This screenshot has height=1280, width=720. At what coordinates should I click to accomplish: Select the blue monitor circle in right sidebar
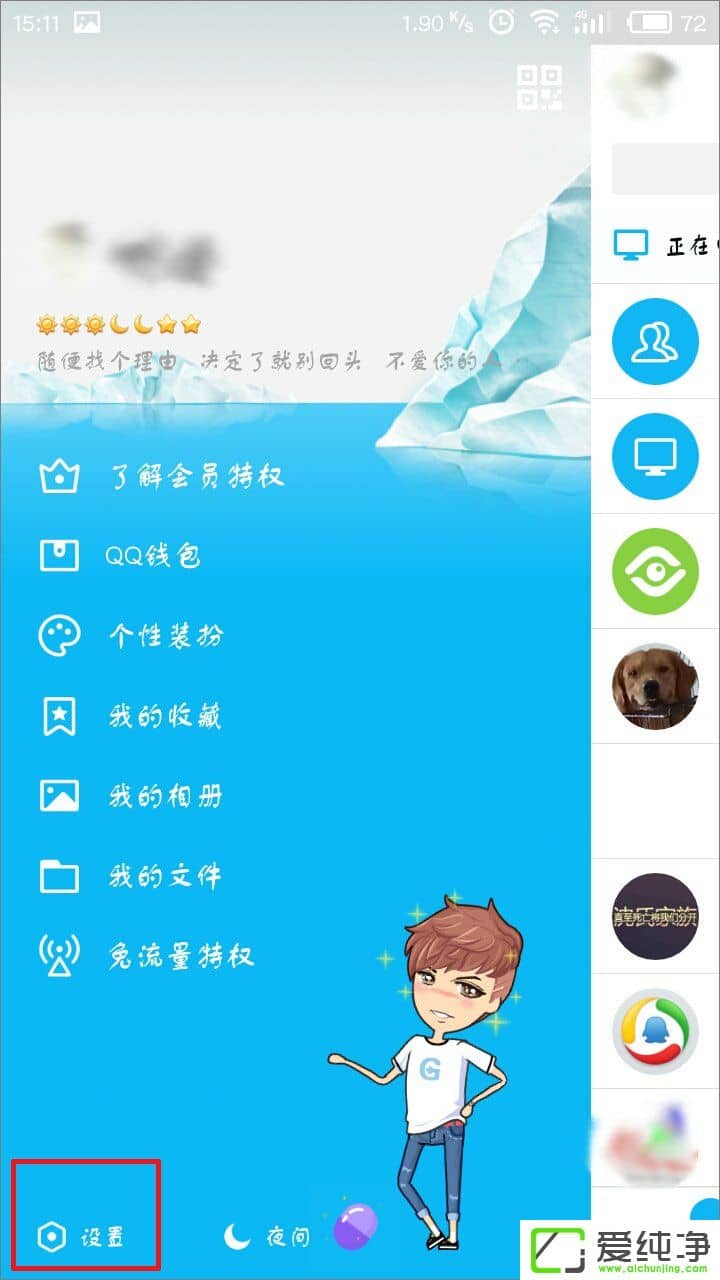tap(655, 455)
